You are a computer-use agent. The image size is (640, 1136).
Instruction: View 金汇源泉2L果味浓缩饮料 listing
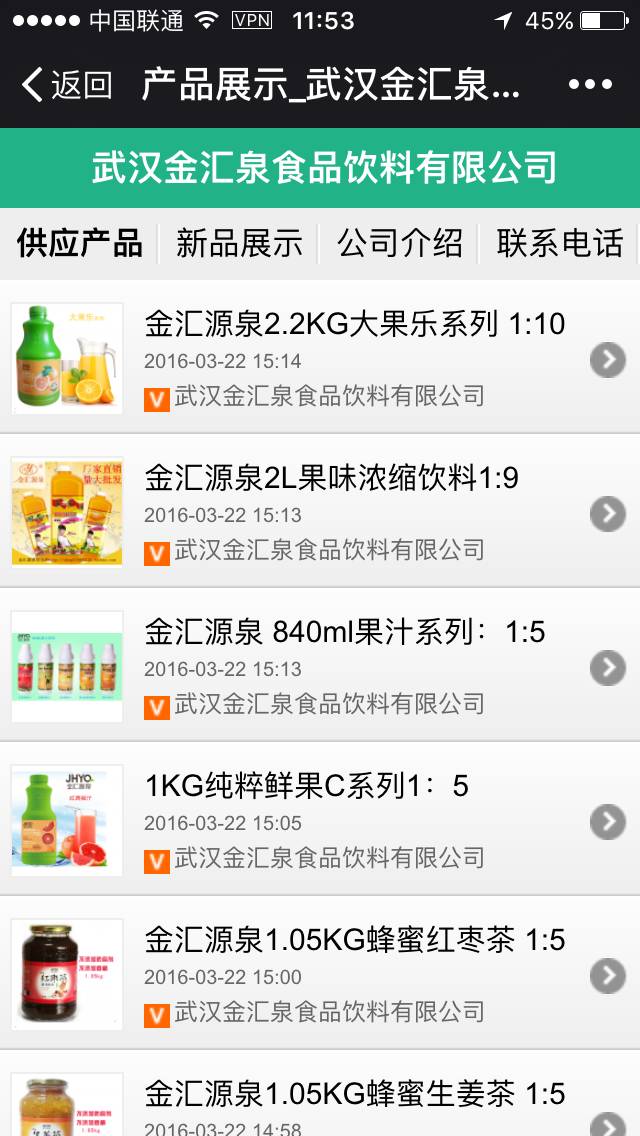click(332, 478)
